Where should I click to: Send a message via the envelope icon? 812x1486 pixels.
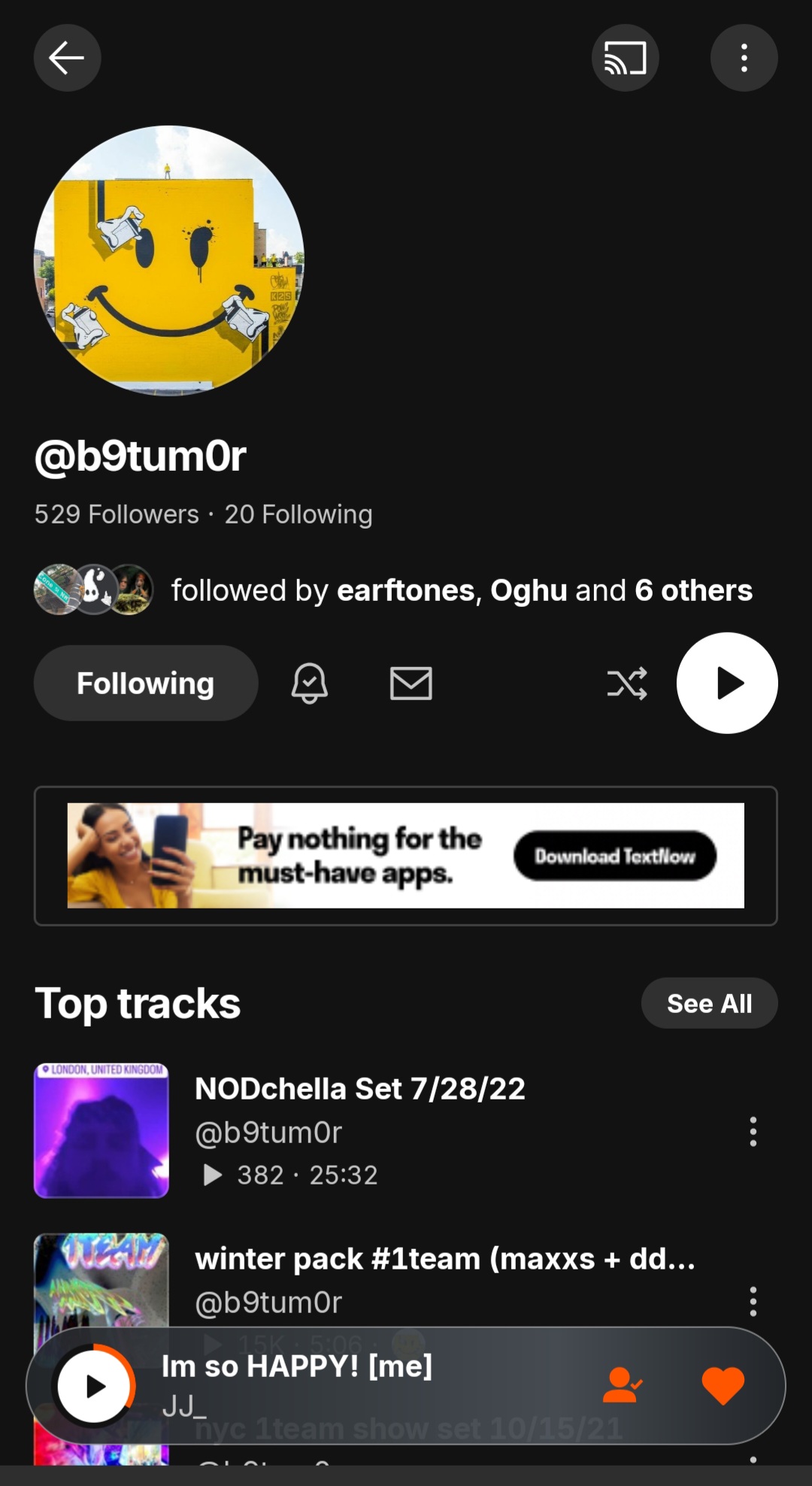411,683
